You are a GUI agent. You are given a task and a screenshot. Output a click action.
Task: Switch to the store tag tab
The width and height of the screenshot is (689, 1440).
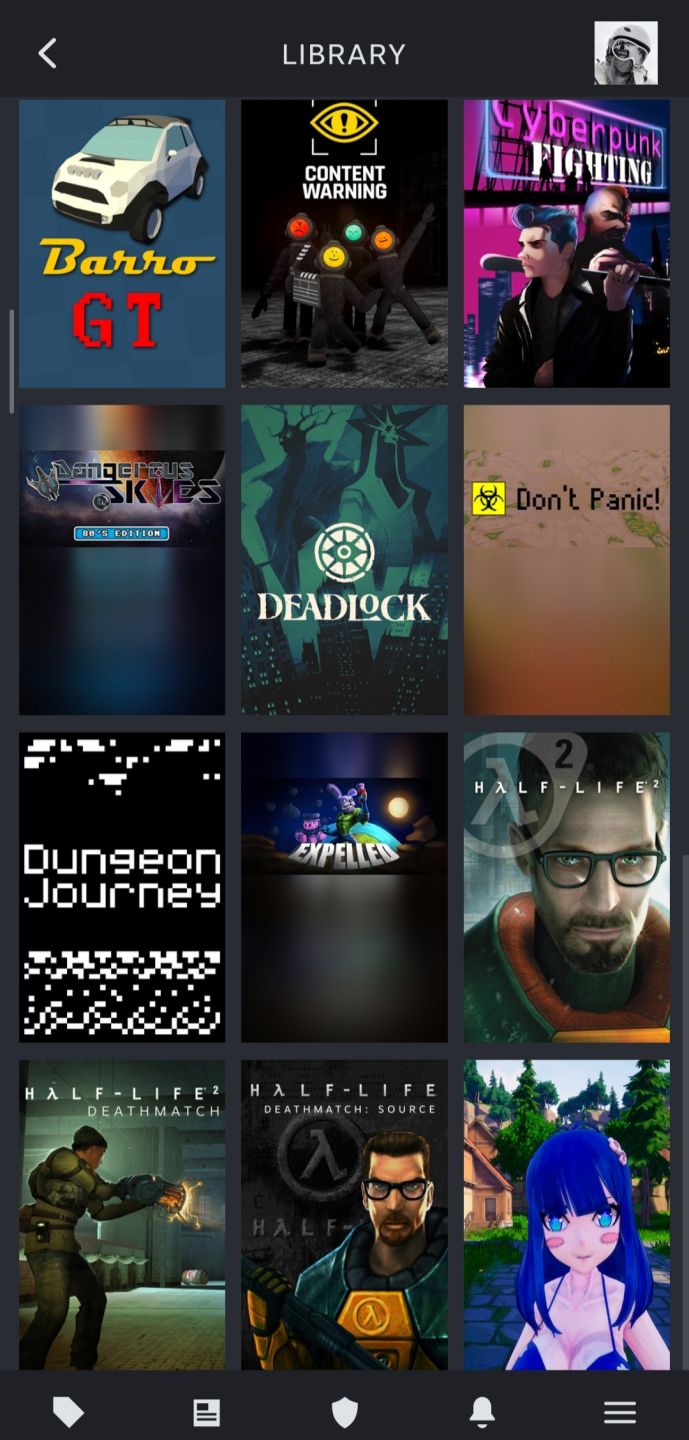[68, 1411]
